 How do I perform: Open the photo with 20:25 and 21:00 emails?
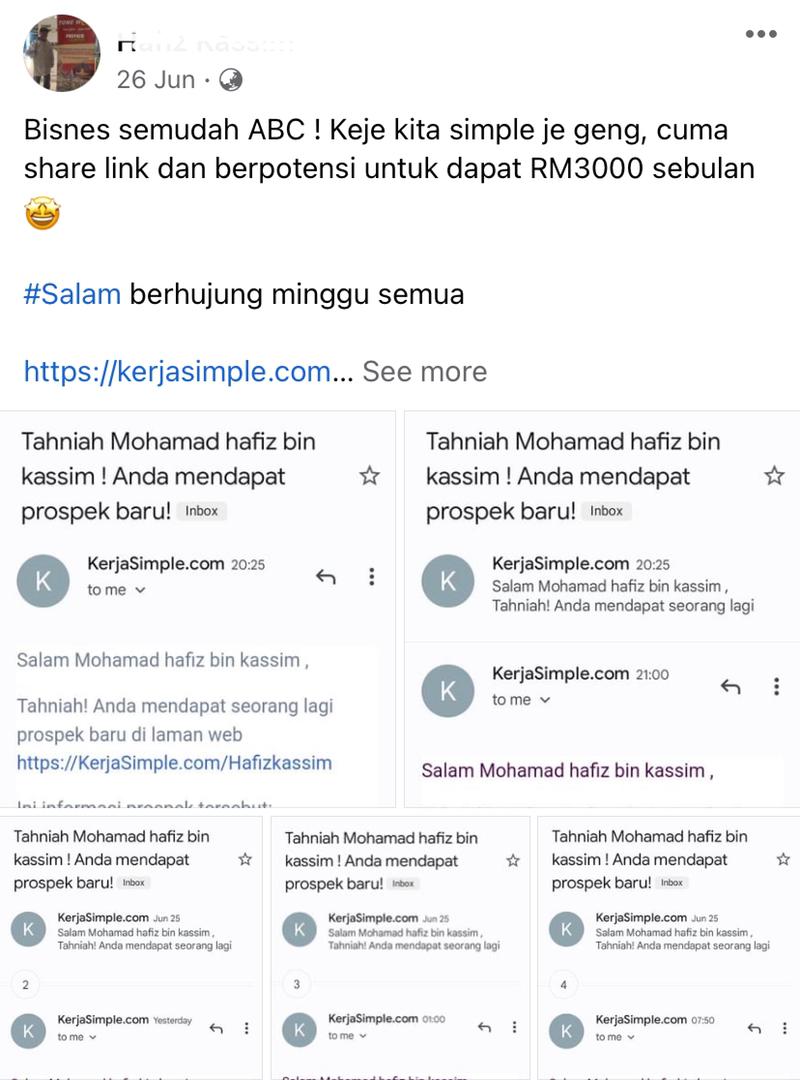pyautogui.click(x=602, y=609)
